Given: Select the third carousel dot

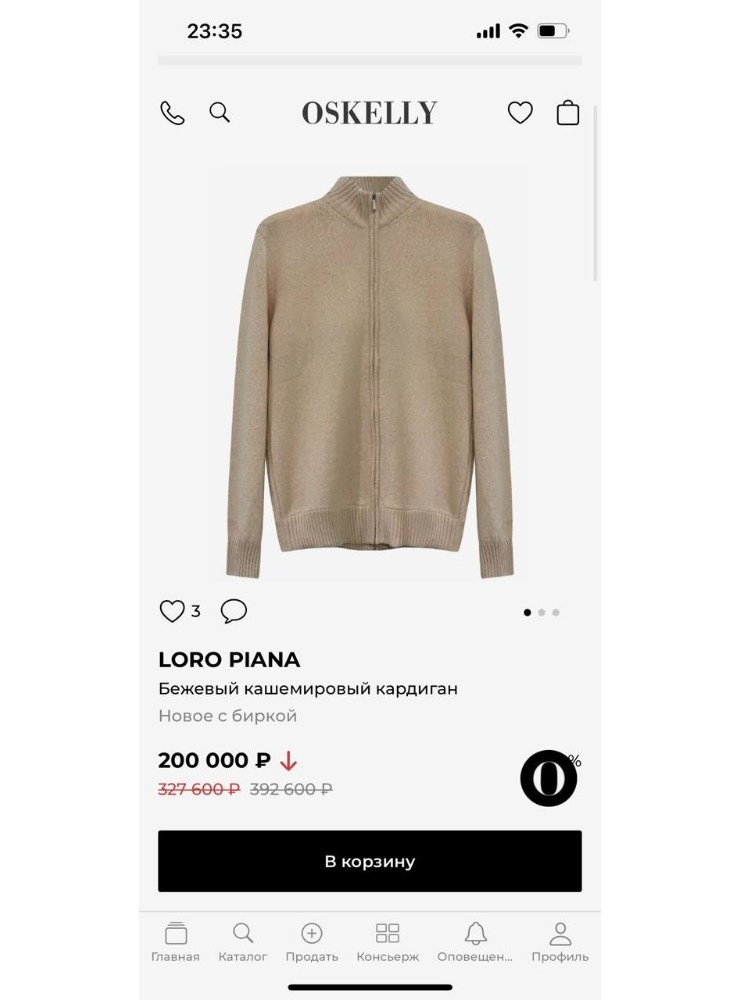Looking at the screenshot, I should click(x=557, y=610).
